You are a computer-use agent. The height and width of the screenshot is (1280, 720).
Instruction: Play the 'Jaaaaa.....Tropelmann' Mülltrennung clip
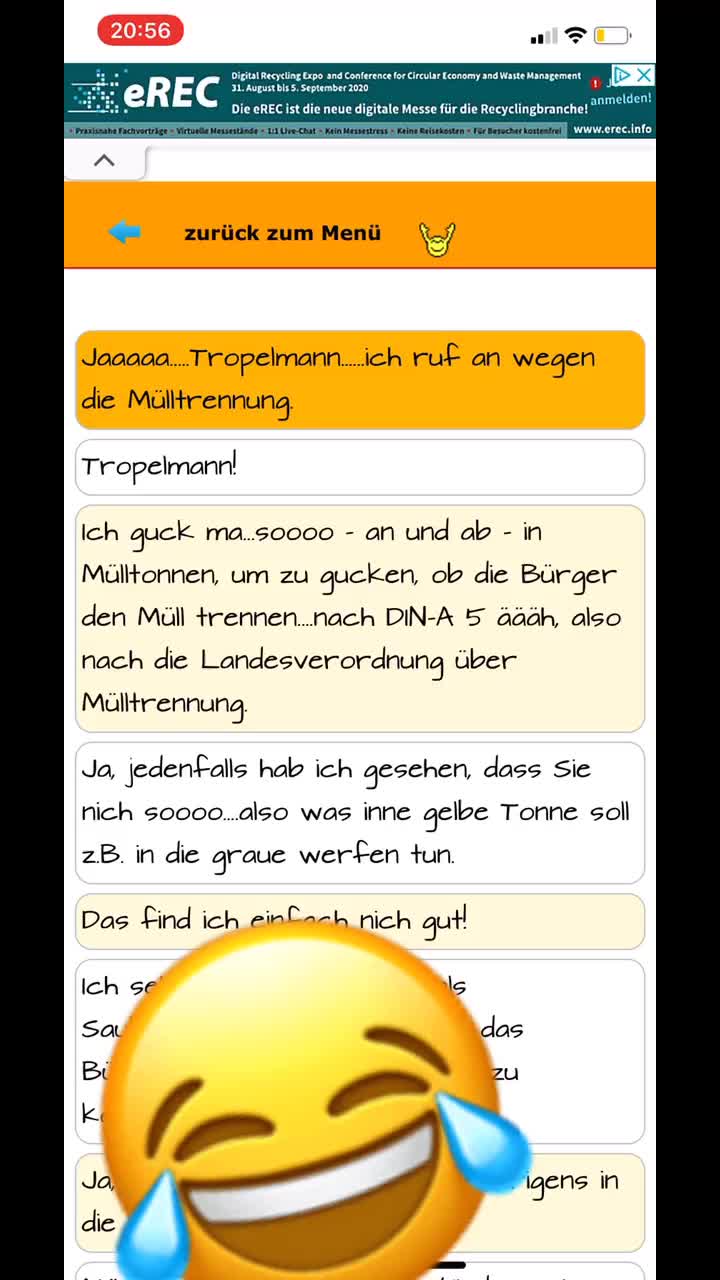click(360, 379)
